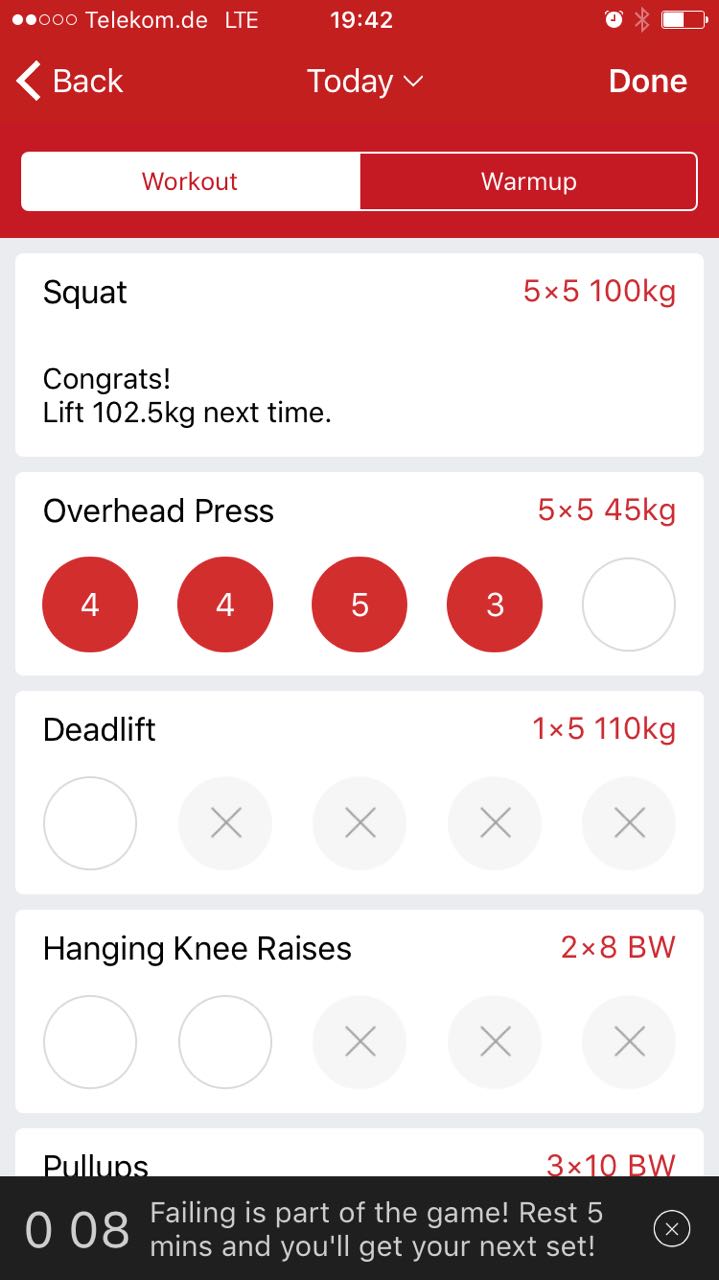
Task: Go back to the previous screen
Action: (x=70, y=81)
